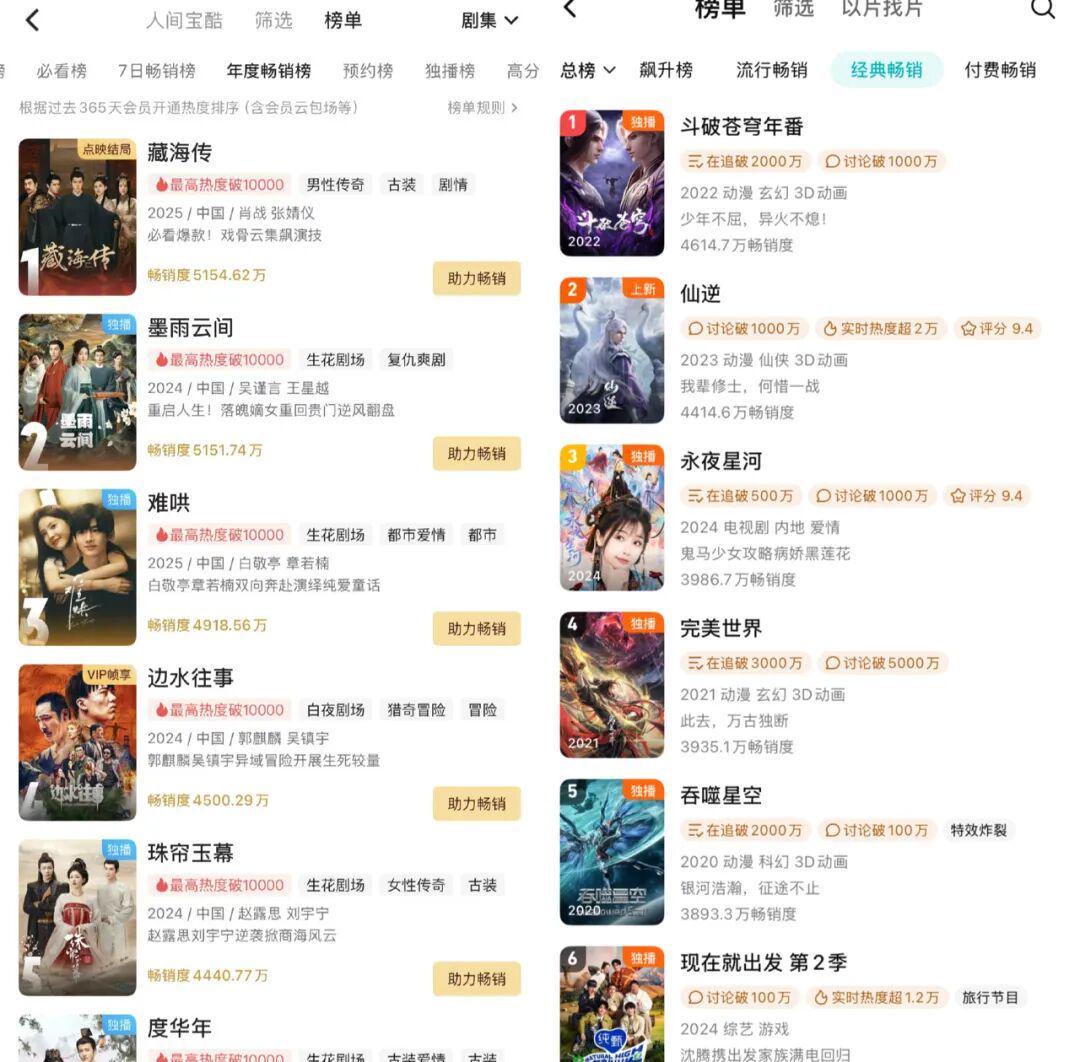Open the 吞噬星空 poster
The height and width of the screenshot is (1062, 1080).
pyautogui.click(x=612, y=852)
